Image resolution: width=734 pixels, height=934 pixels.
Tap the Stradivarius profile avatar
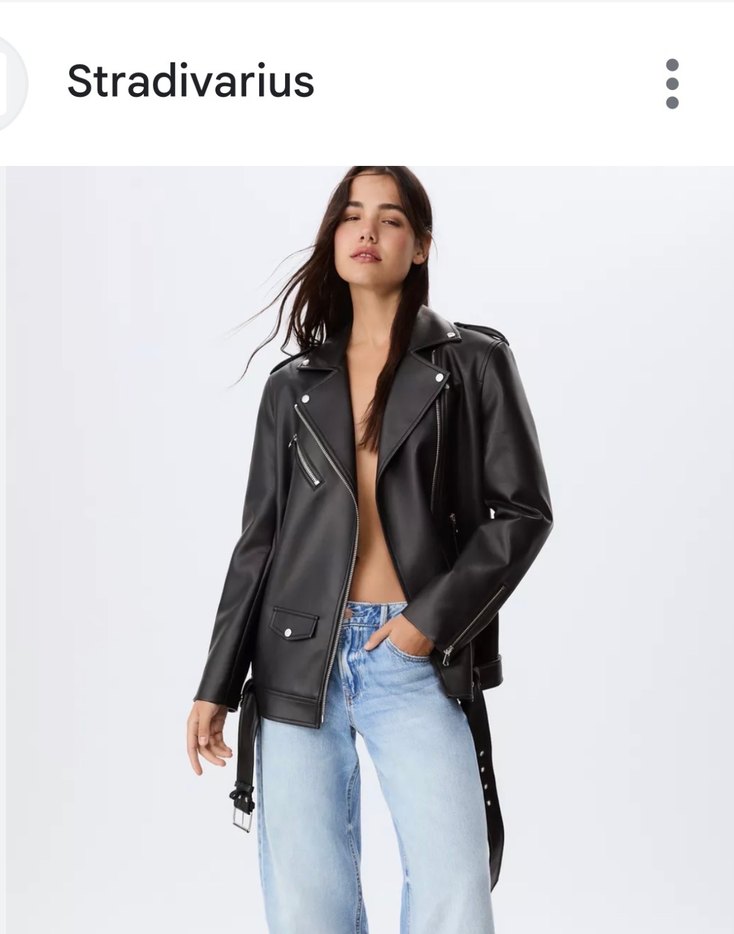(10, 83)
